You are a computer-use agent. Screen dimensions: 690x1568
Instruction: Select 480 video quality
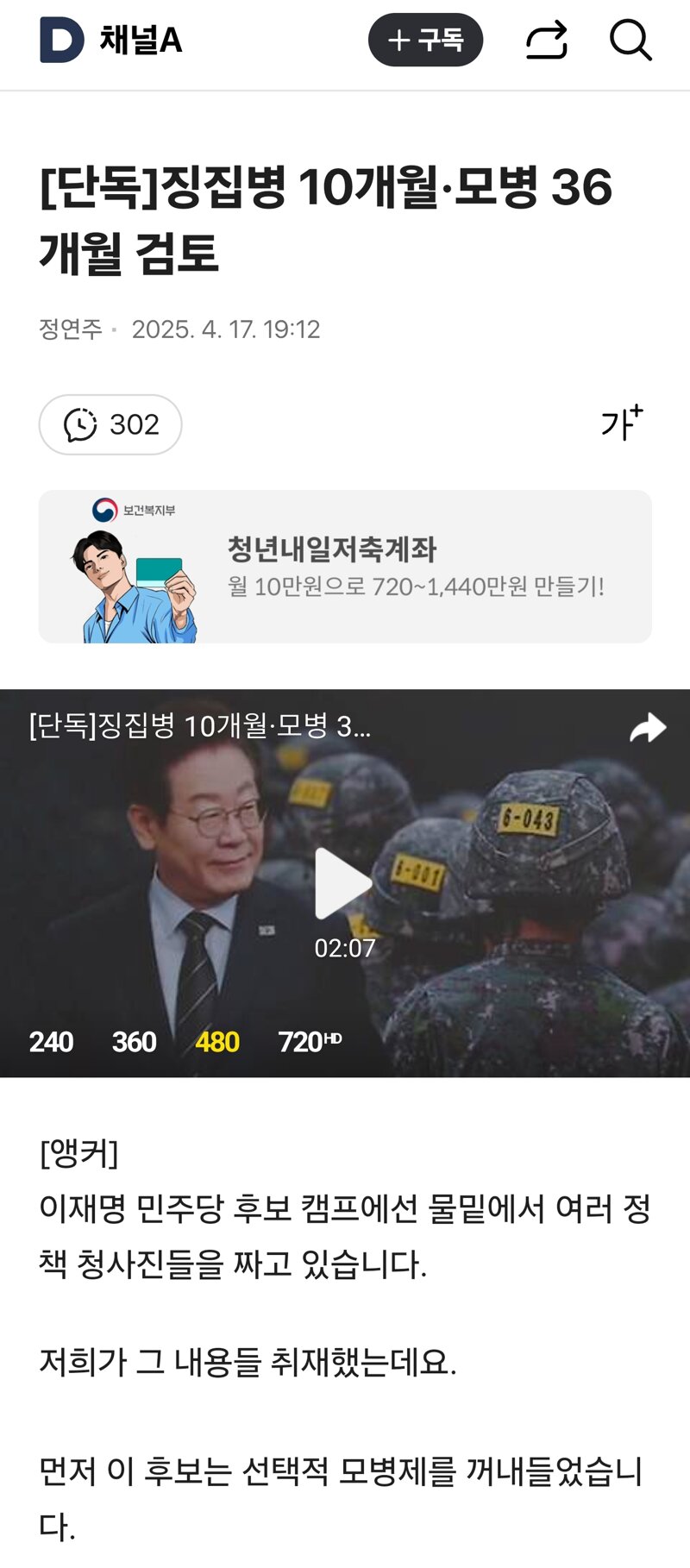point(216,1042)
